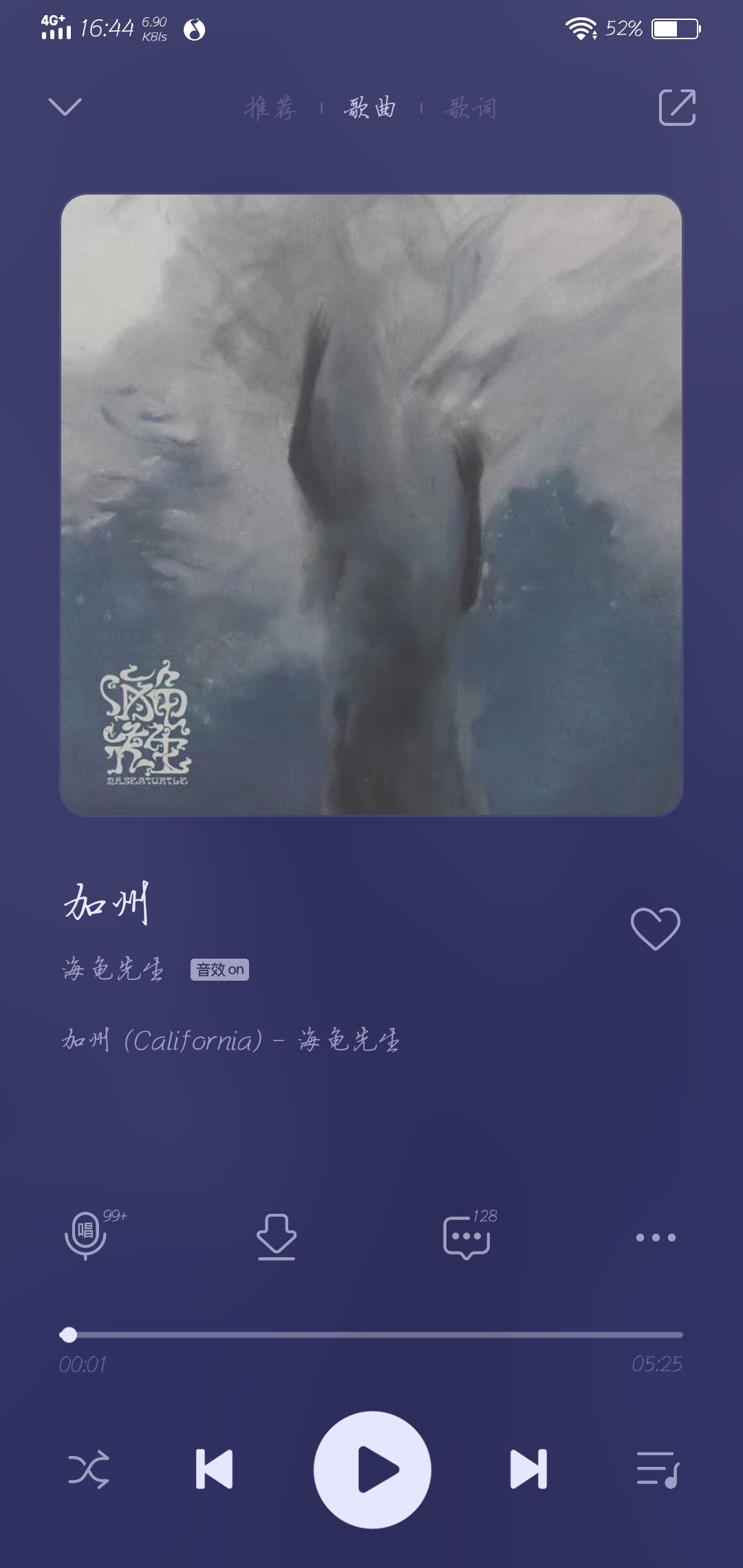Open the comments with 128 badge
This screenshot has width=743, height=1568.
466,1237
